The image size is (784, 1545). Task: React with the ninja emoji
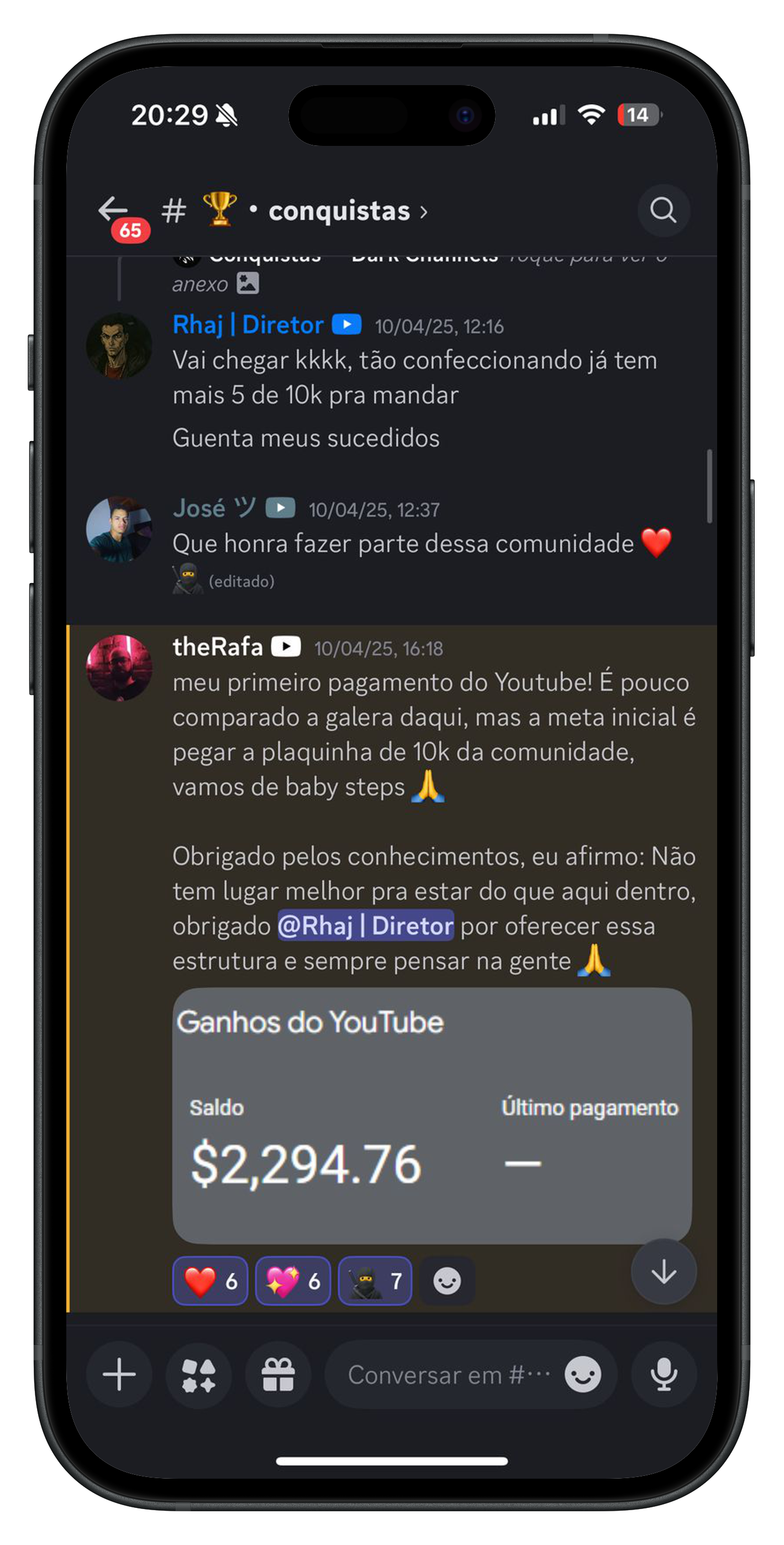pos(375,1281)
